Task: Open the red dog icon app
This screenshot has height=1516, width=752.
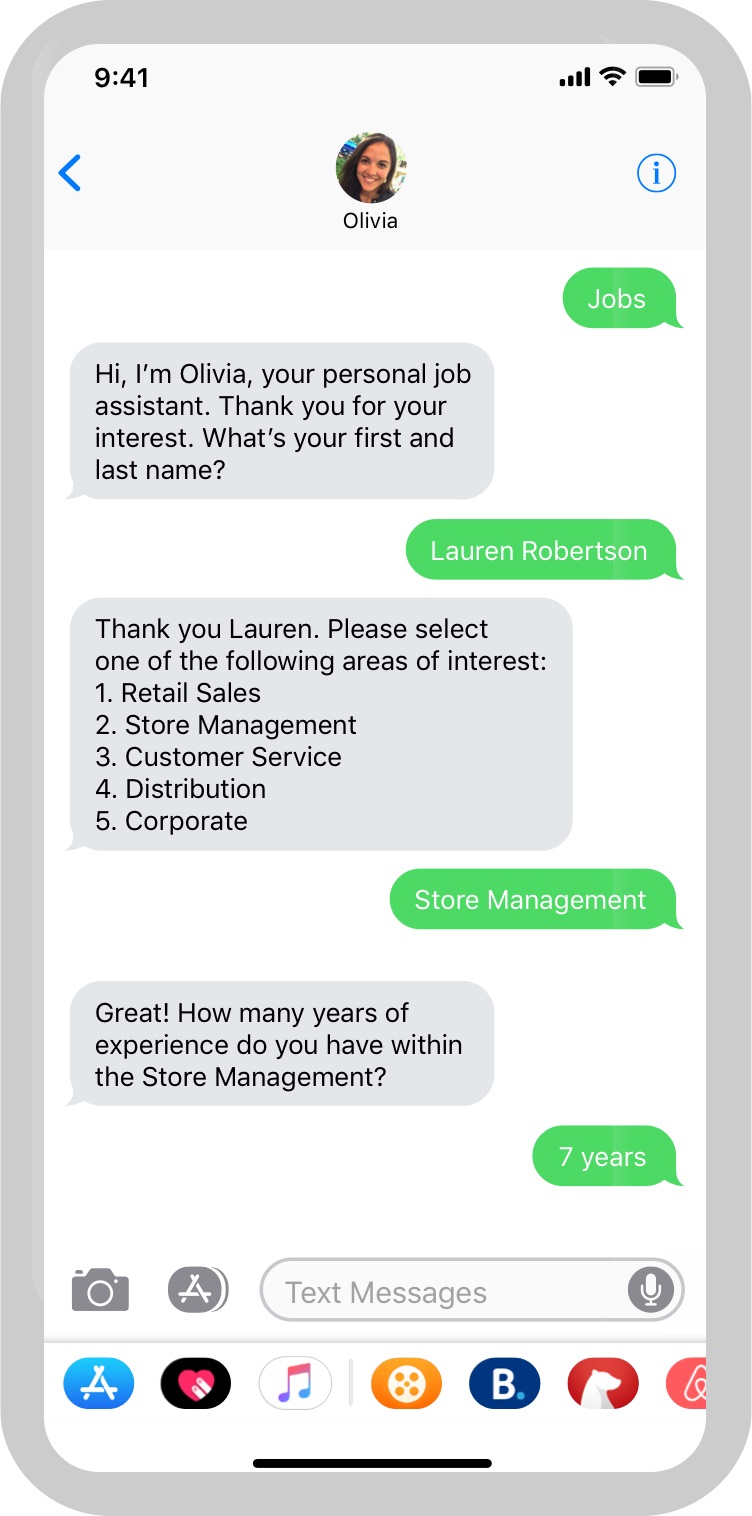Action: (x=602, y=1384)
